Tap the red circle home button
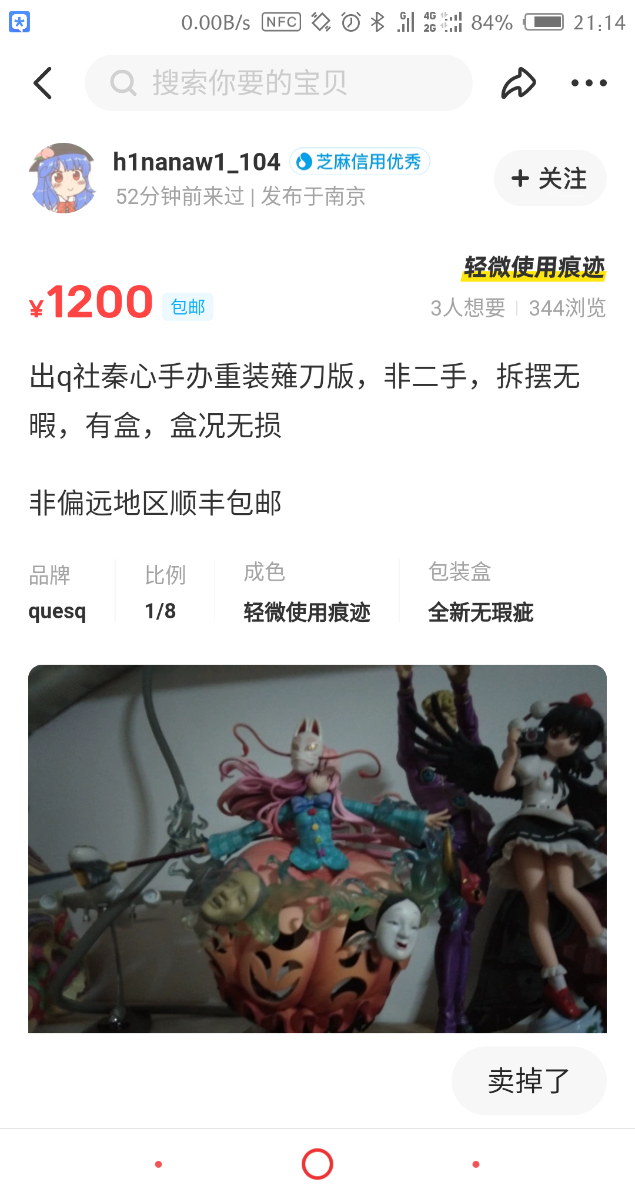This screenshot has height=1199, width=635. point(317,1164)
